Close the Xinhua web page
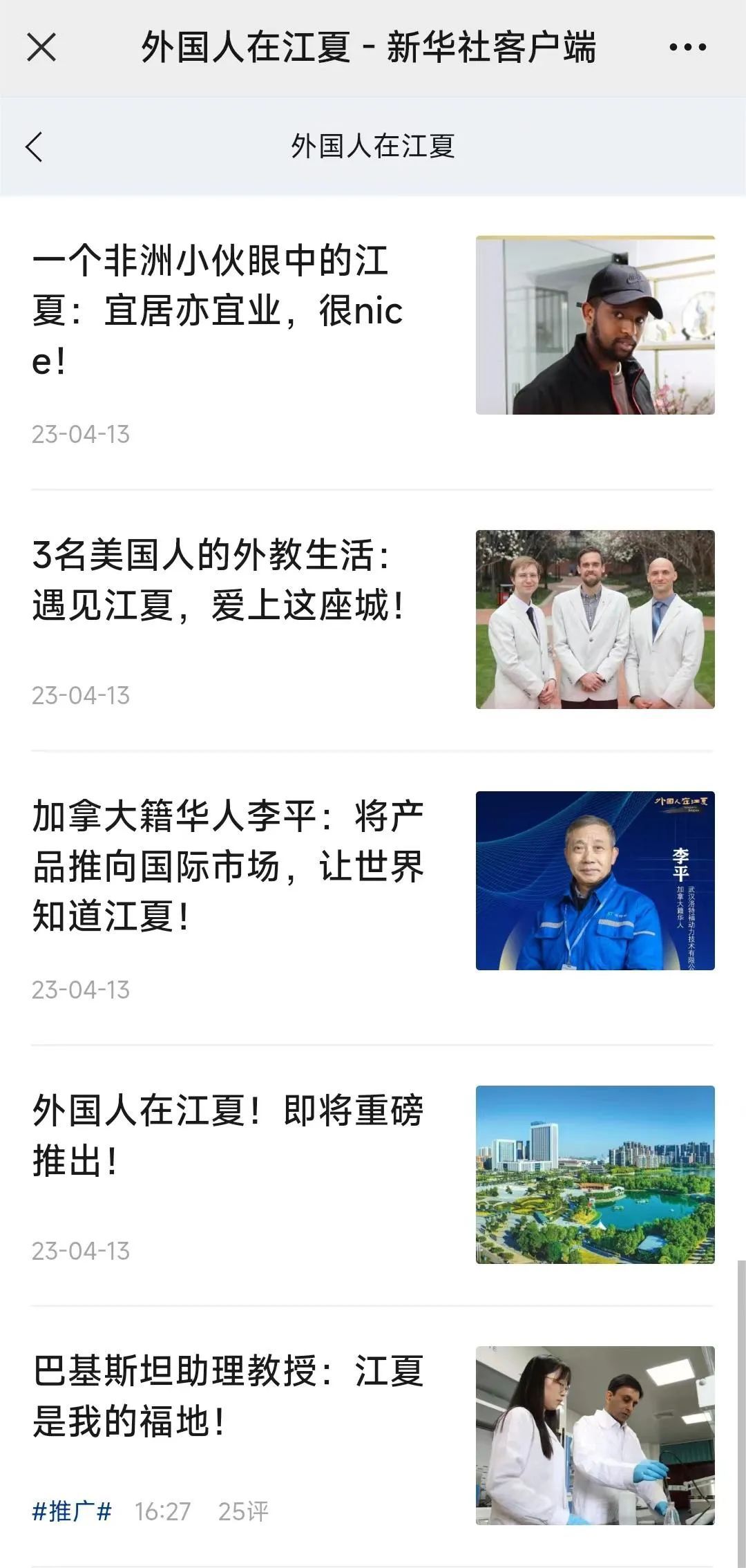This screenshot has width=746, height=1568. click(41, 48)
